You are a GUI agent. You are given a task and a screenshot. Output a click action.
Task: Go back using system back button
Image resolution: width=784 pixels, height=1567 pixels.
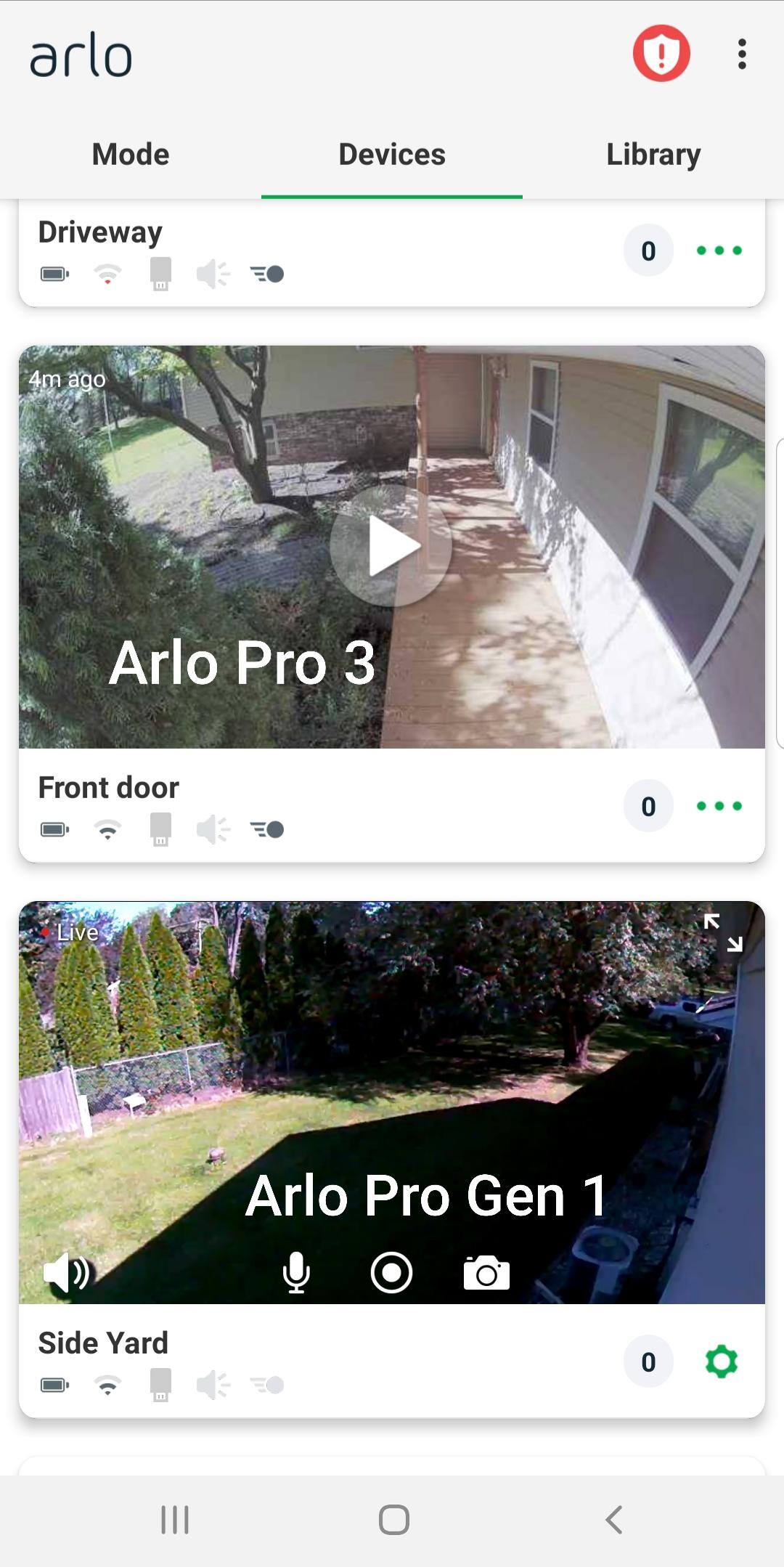pos(614,1519)
